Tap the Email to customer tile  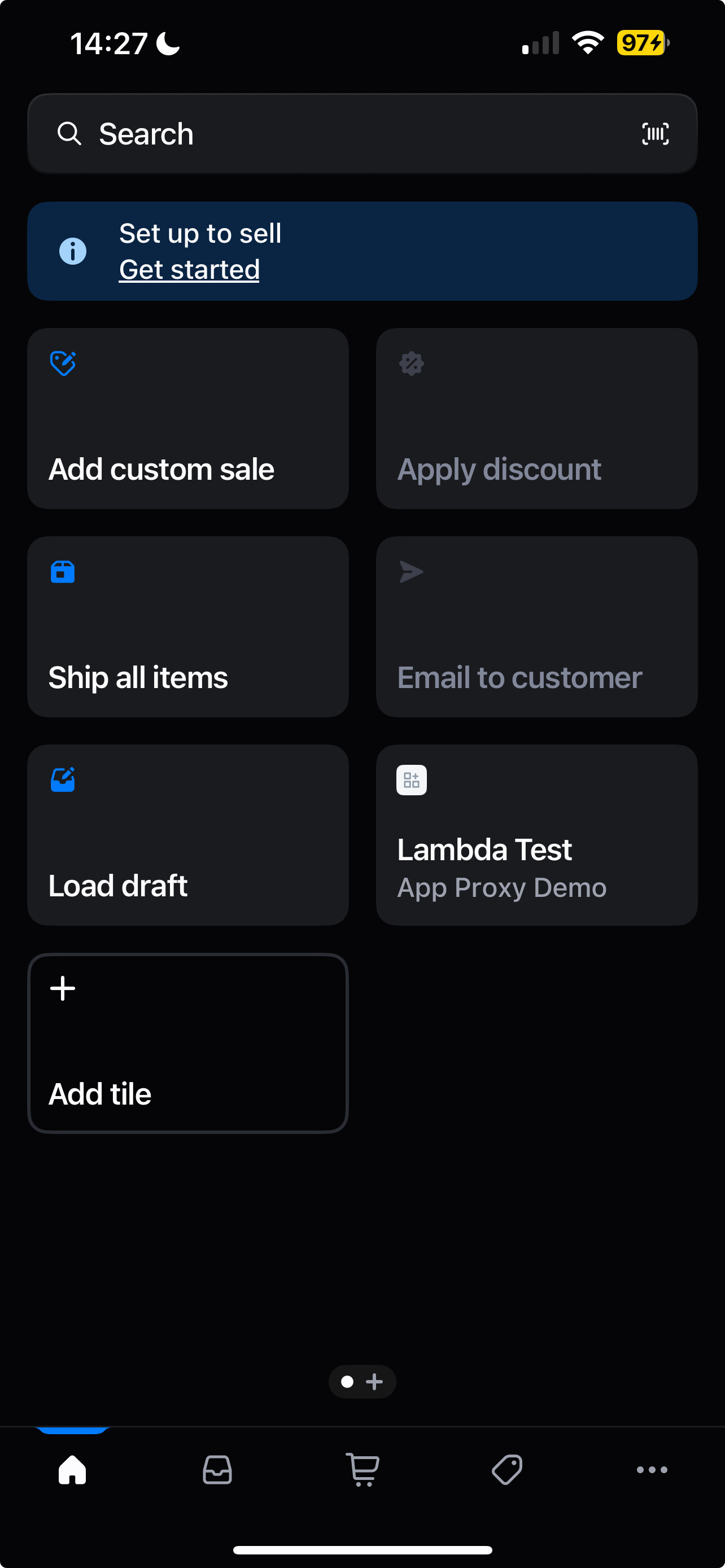536,627
